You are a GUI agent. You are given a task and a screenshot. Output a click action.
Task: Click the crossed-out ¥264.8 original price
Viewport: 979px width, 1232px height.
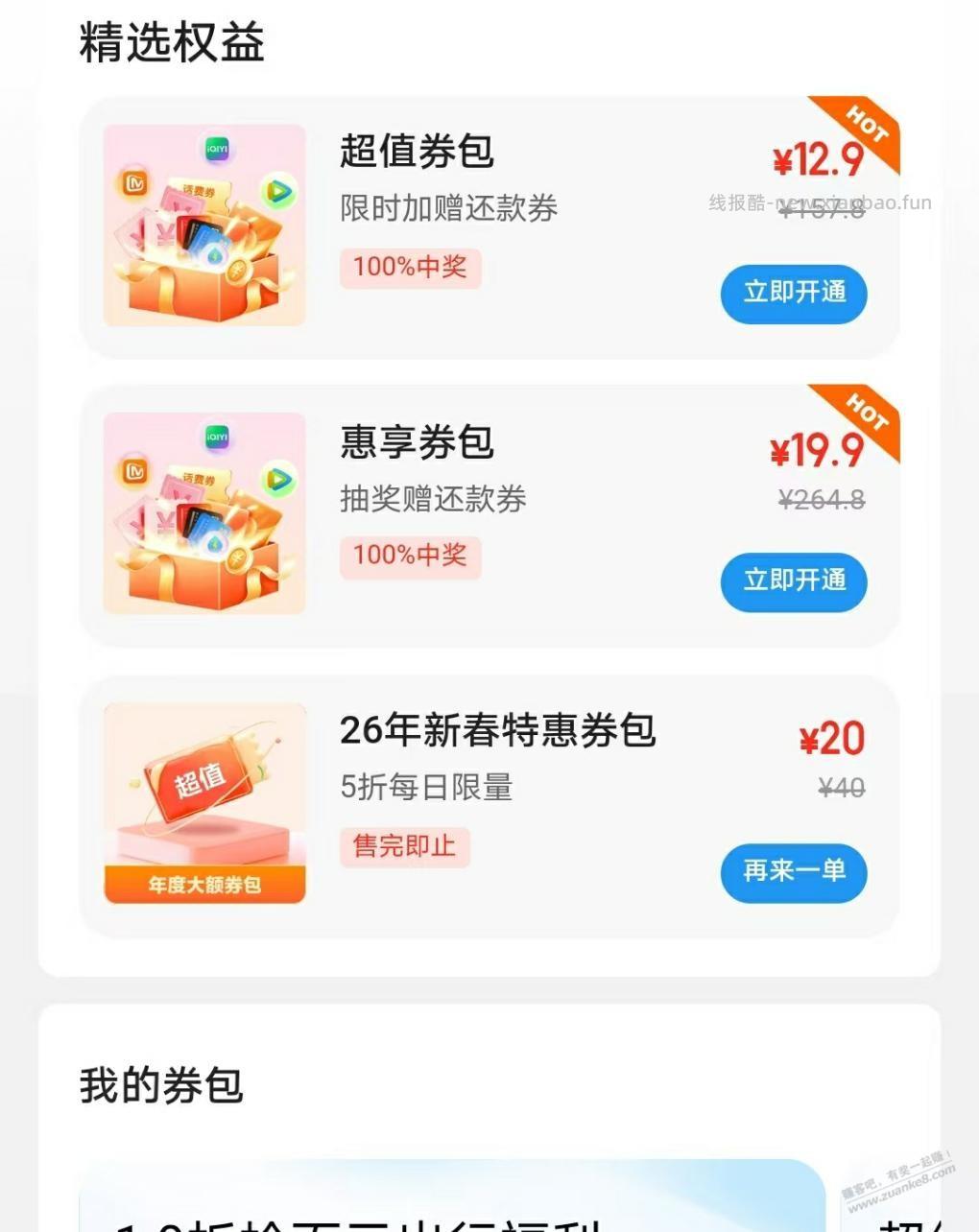[822, 499]
